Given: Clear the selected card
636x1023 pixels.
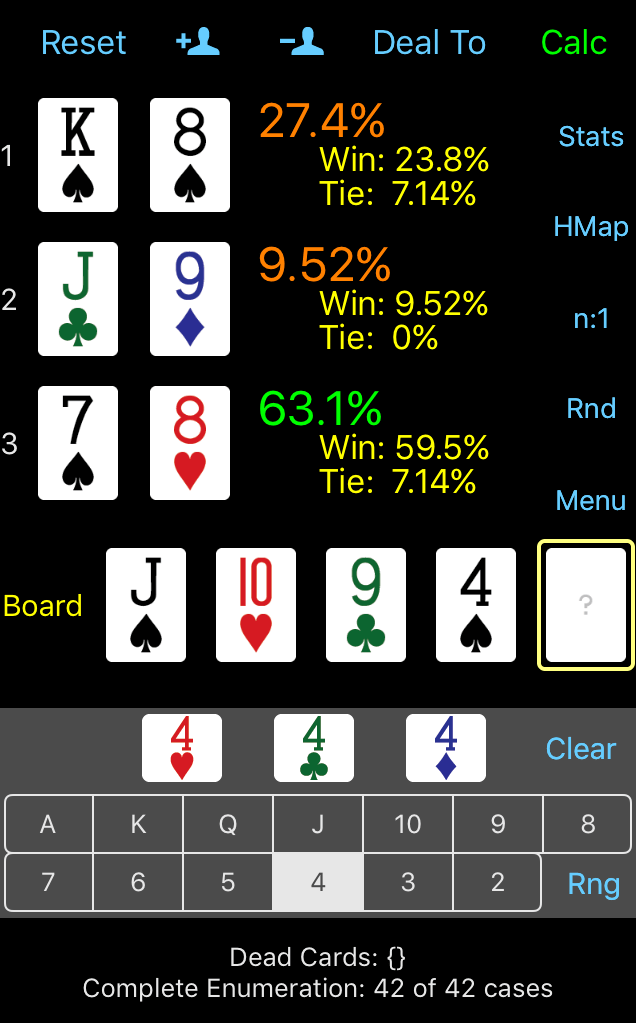Looking at the screenshot, I should pyautogui.click(x=581, y=748).
